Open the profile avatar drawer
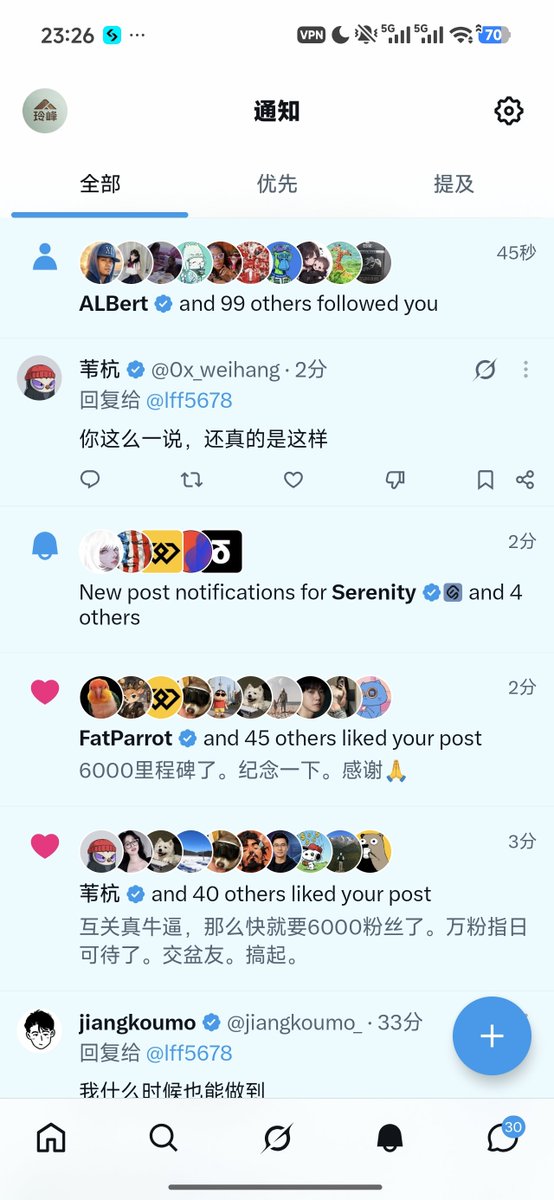 pos(45,111)
